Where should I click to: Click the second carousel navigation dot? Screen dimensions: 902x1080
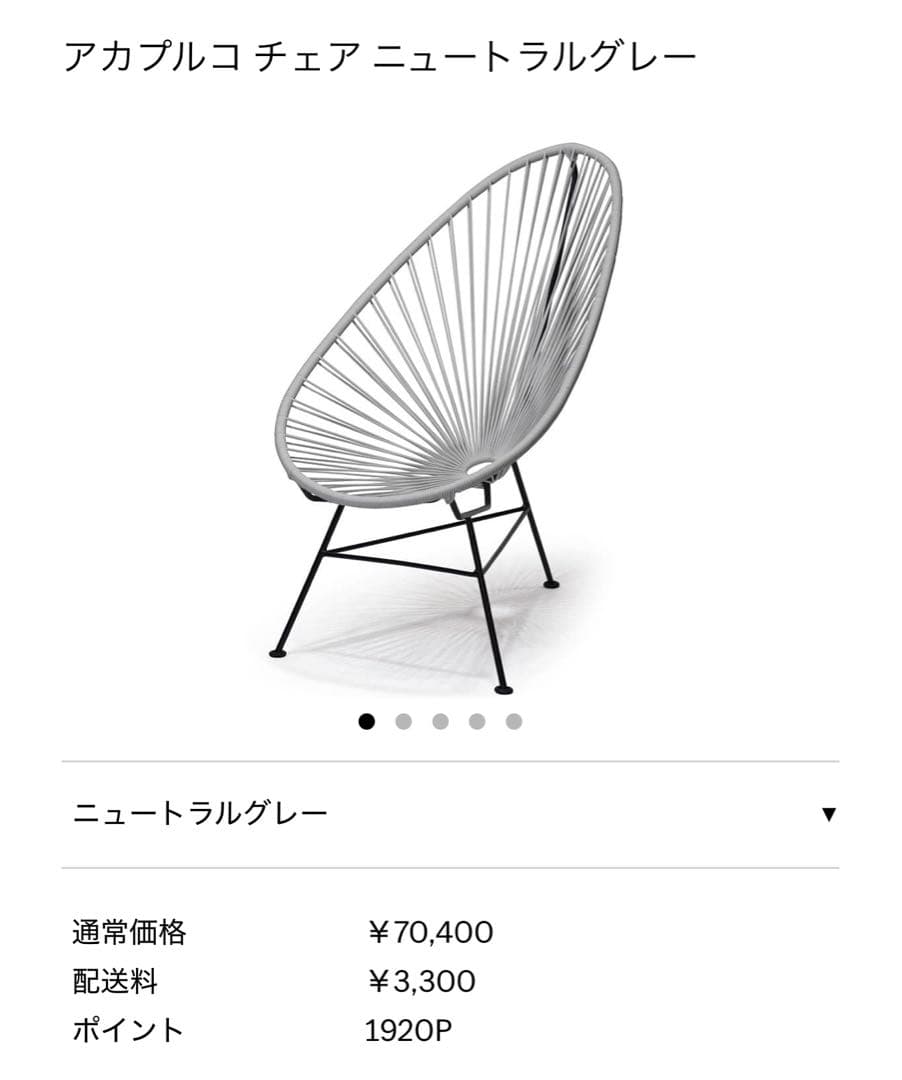point(403,720)
